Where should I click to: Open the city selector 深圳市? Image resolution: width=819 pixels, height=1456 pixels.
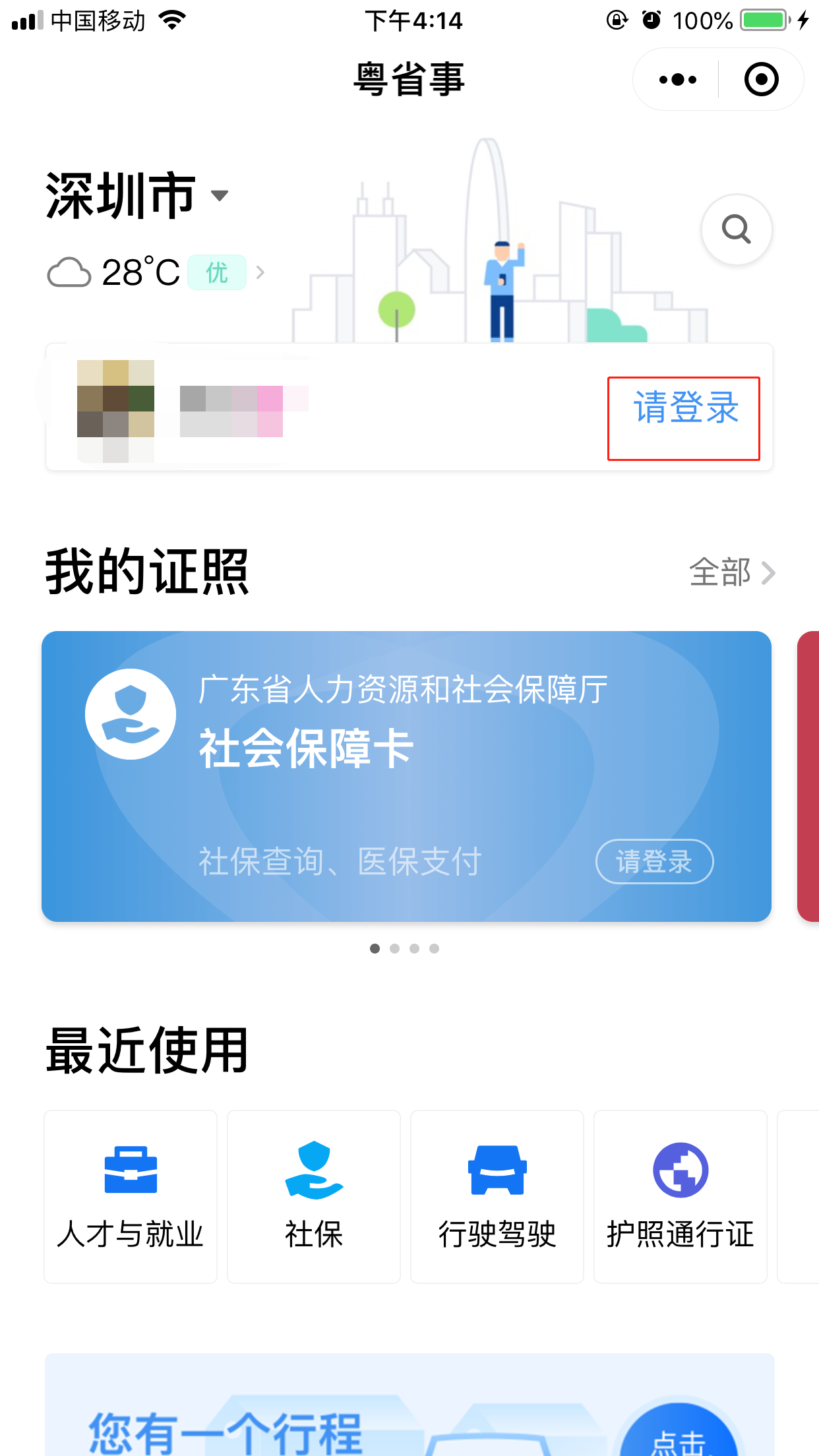pyautogui.click(x=136, y=195)
